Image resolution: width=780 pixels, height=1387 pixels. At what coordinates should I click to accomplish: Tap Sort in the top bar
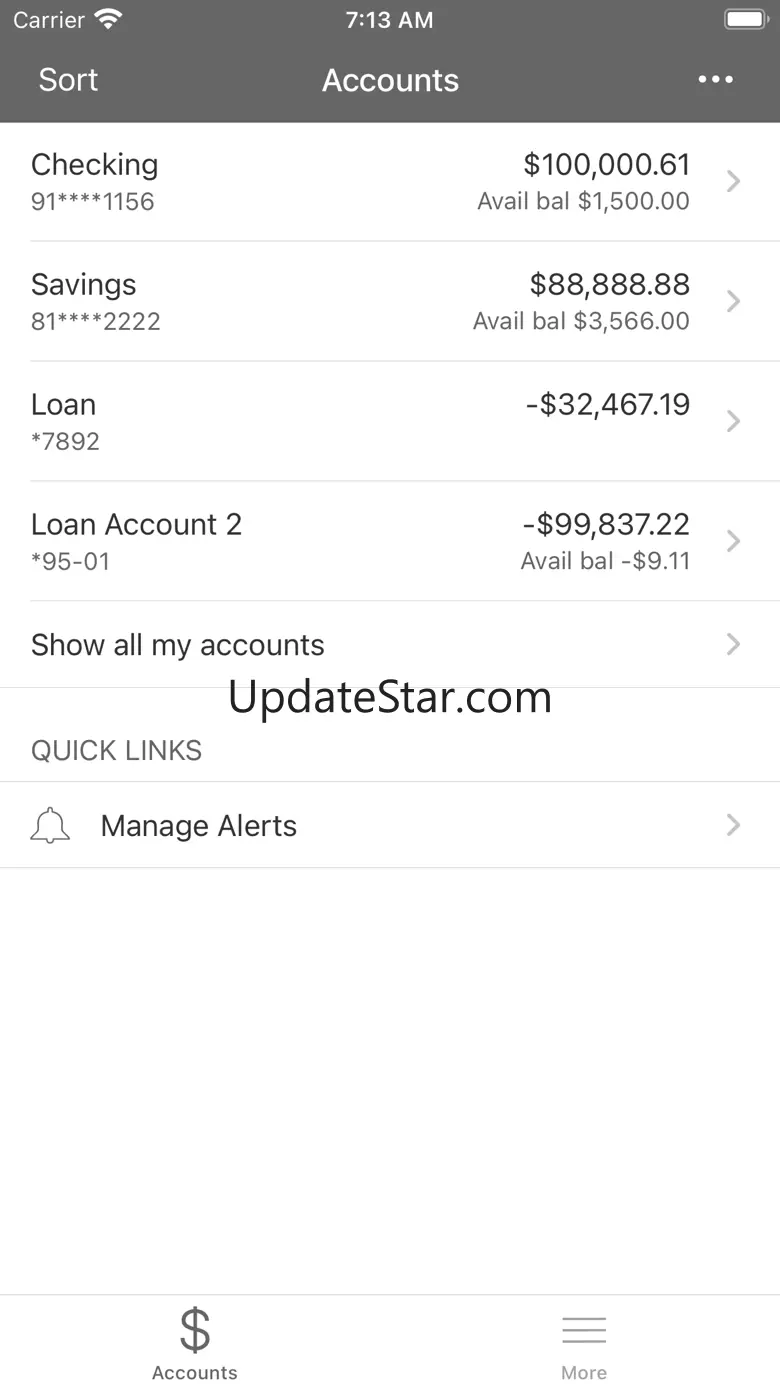click(x=68, y=80)
